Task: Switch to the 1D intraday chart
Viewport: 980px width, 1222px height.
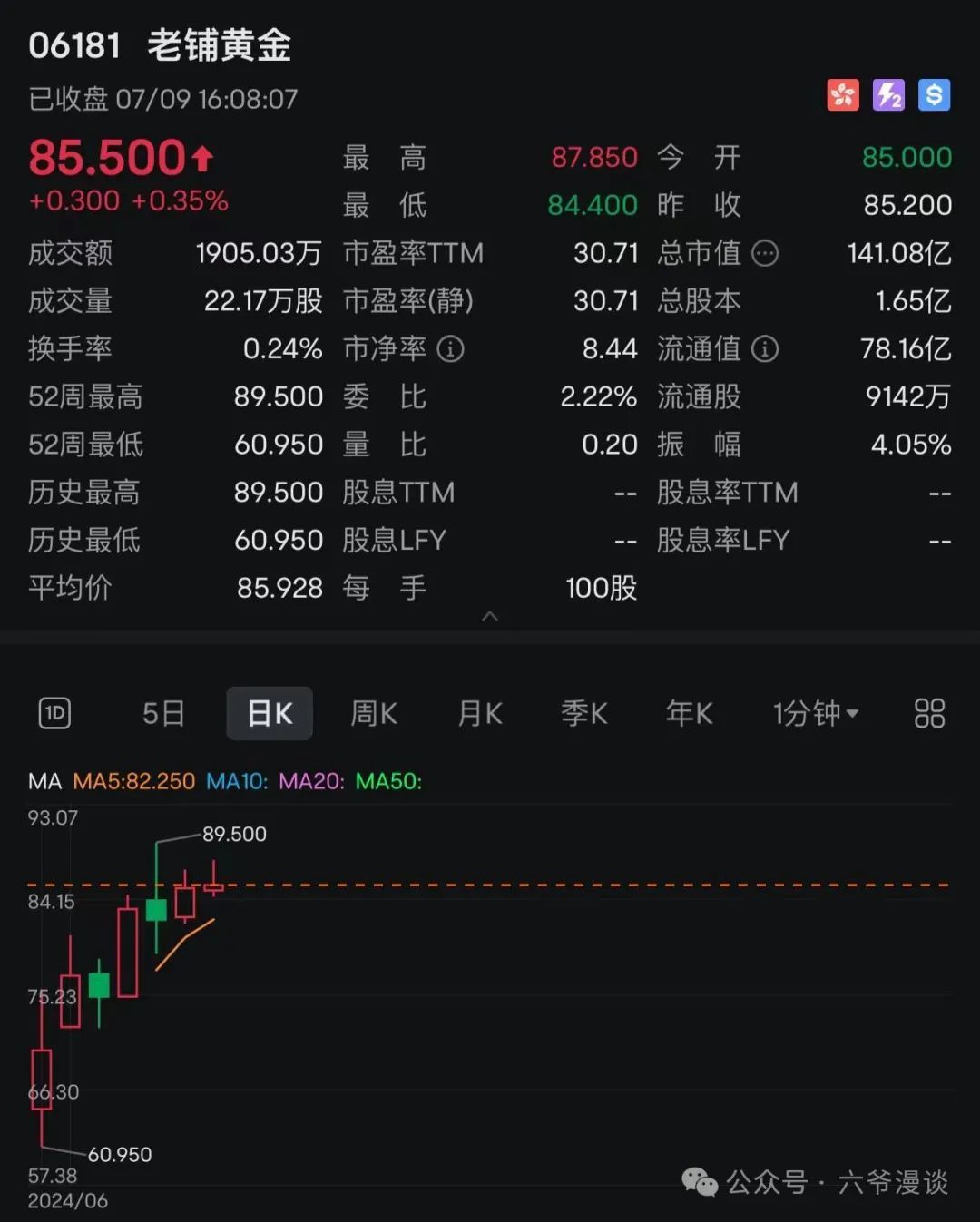Action: coord(55,714)
